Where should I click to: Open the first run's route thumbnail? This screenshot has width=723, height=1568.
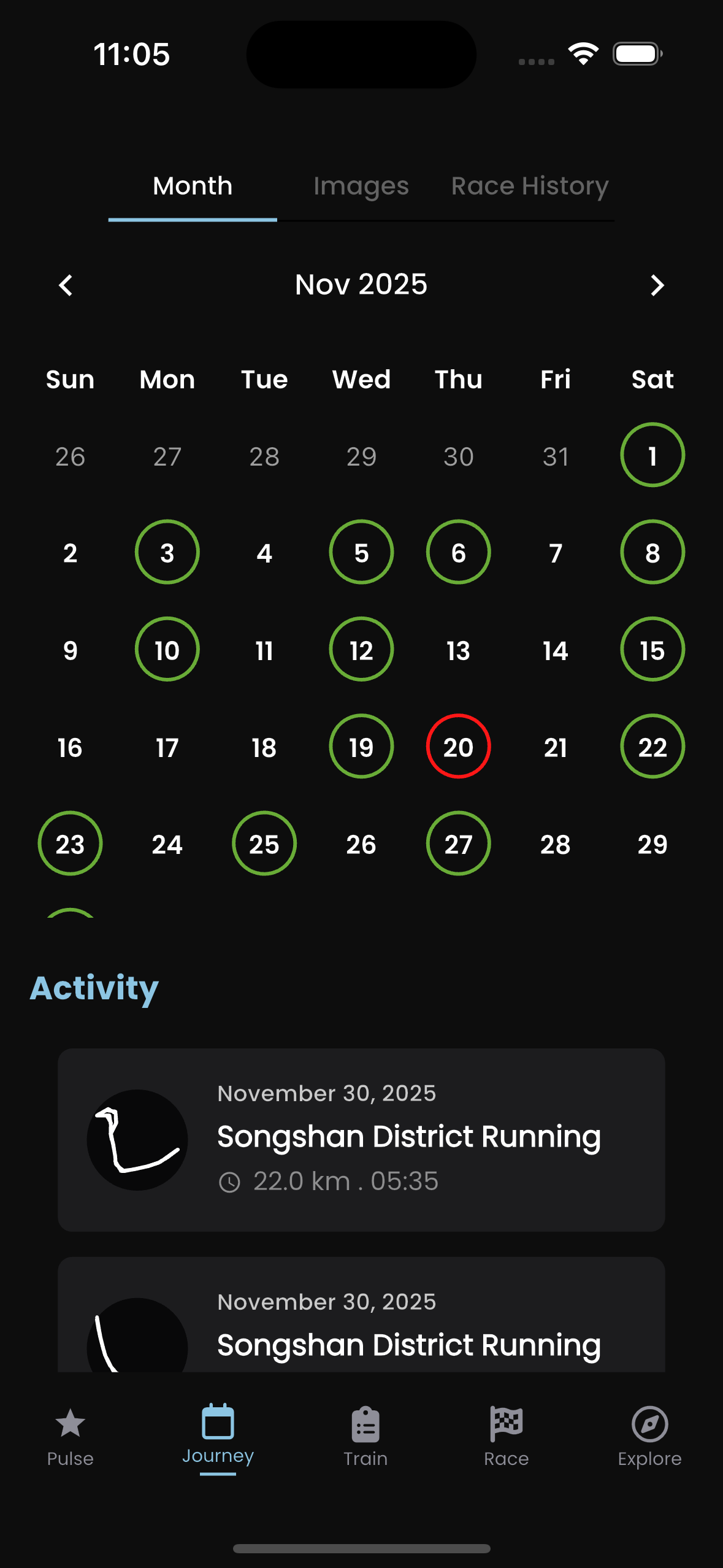tap(137, 1139)
